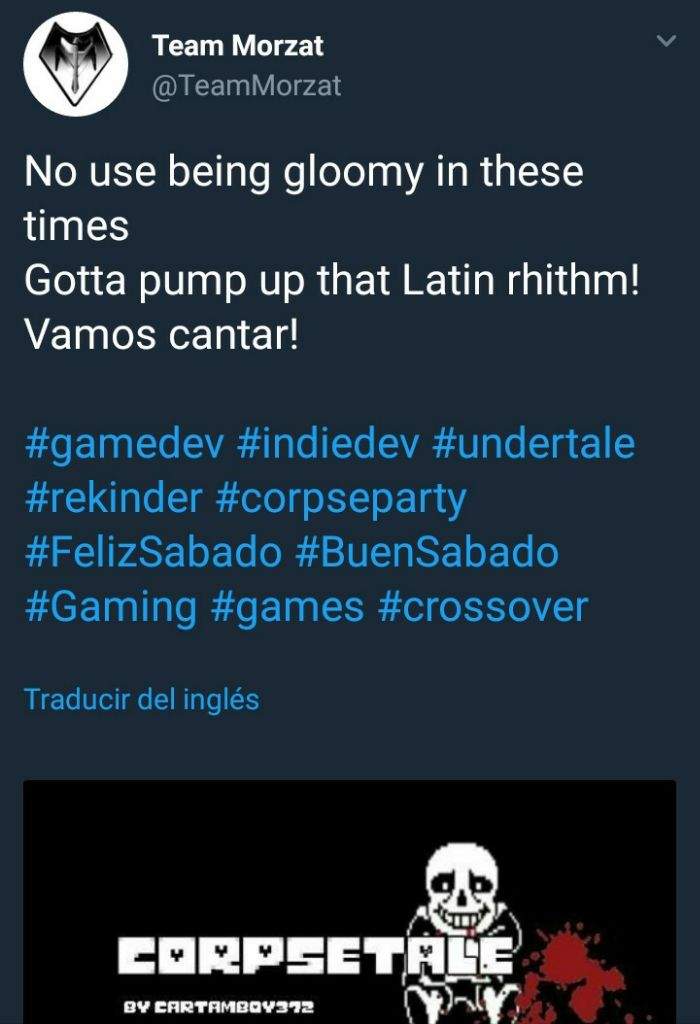The height and width of the screenshot is (1024, 700).
Task: Open the #games hashtag
Action: (x=290, y=606)
